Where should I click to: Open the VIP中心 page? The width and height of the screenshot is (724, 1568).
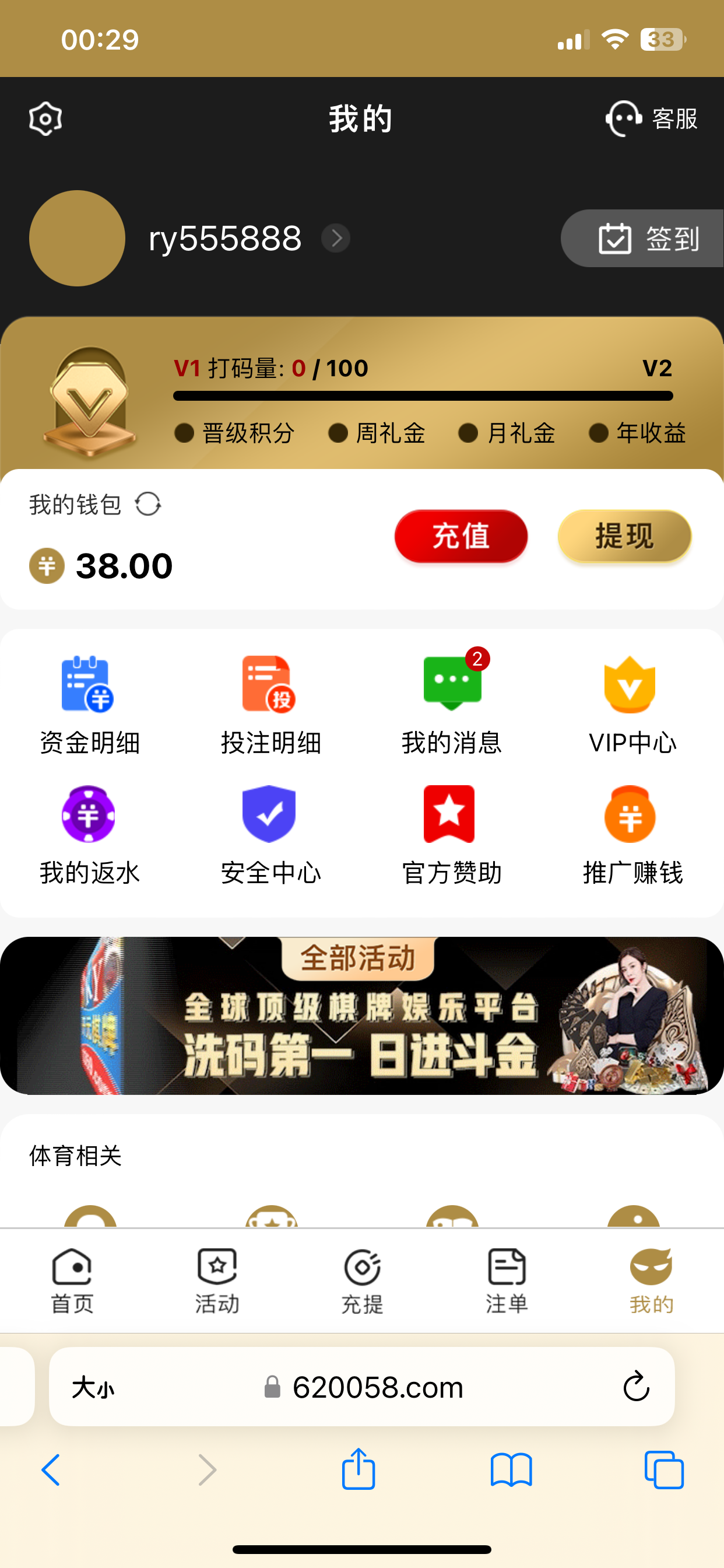632,705
